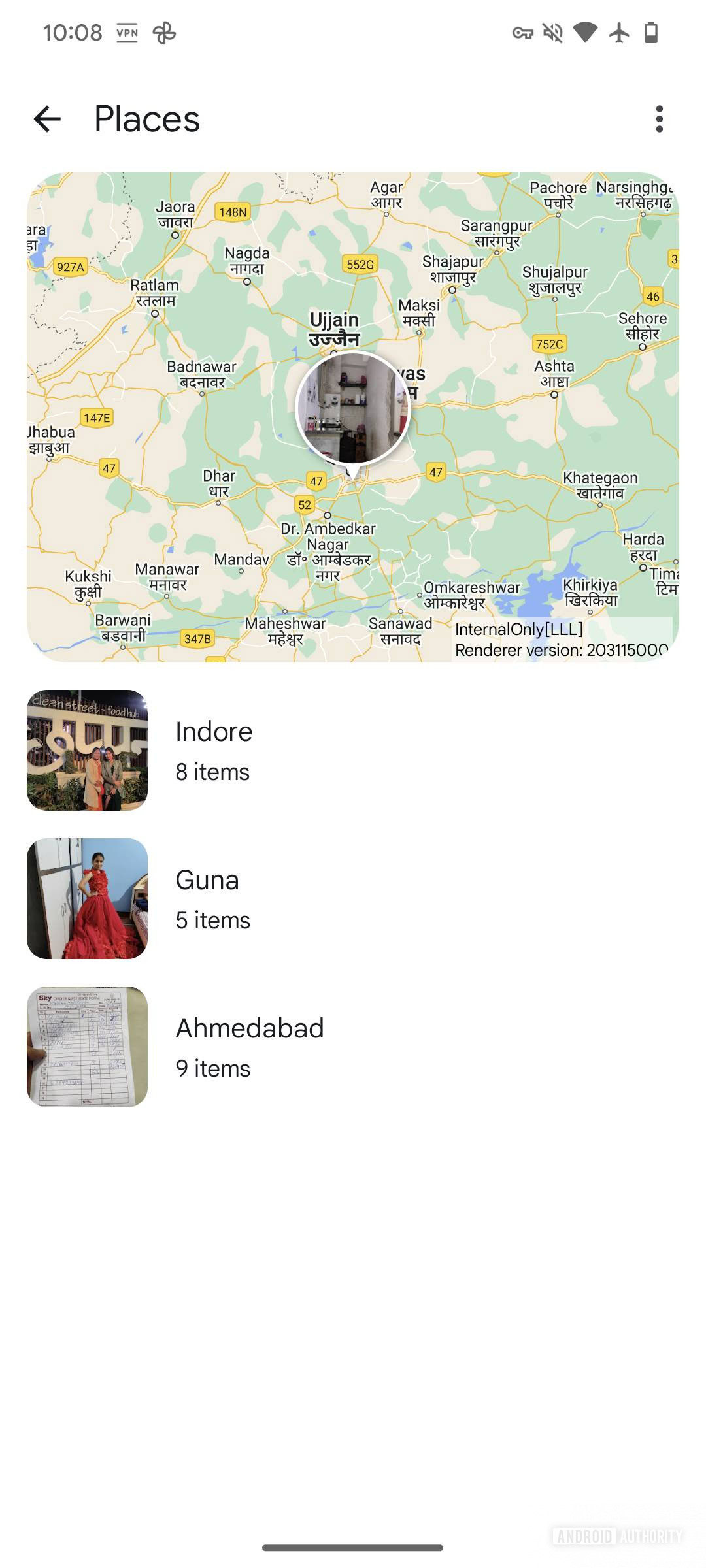Open the three-dot overflow menu

point(659,119)
